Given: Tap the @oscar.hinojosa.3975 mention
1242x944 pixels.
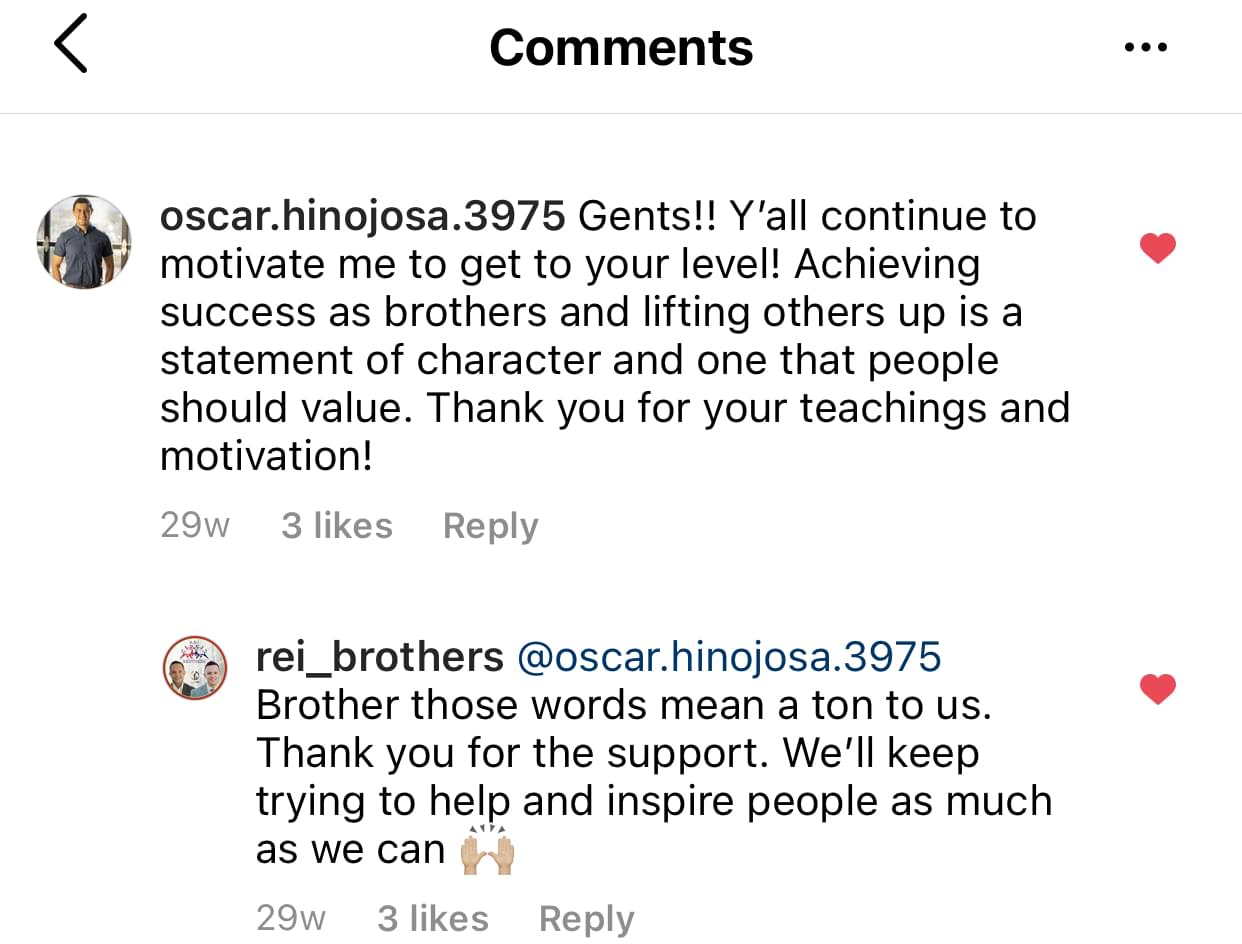Looking at the screenshot, I should [x=729, y=657].
